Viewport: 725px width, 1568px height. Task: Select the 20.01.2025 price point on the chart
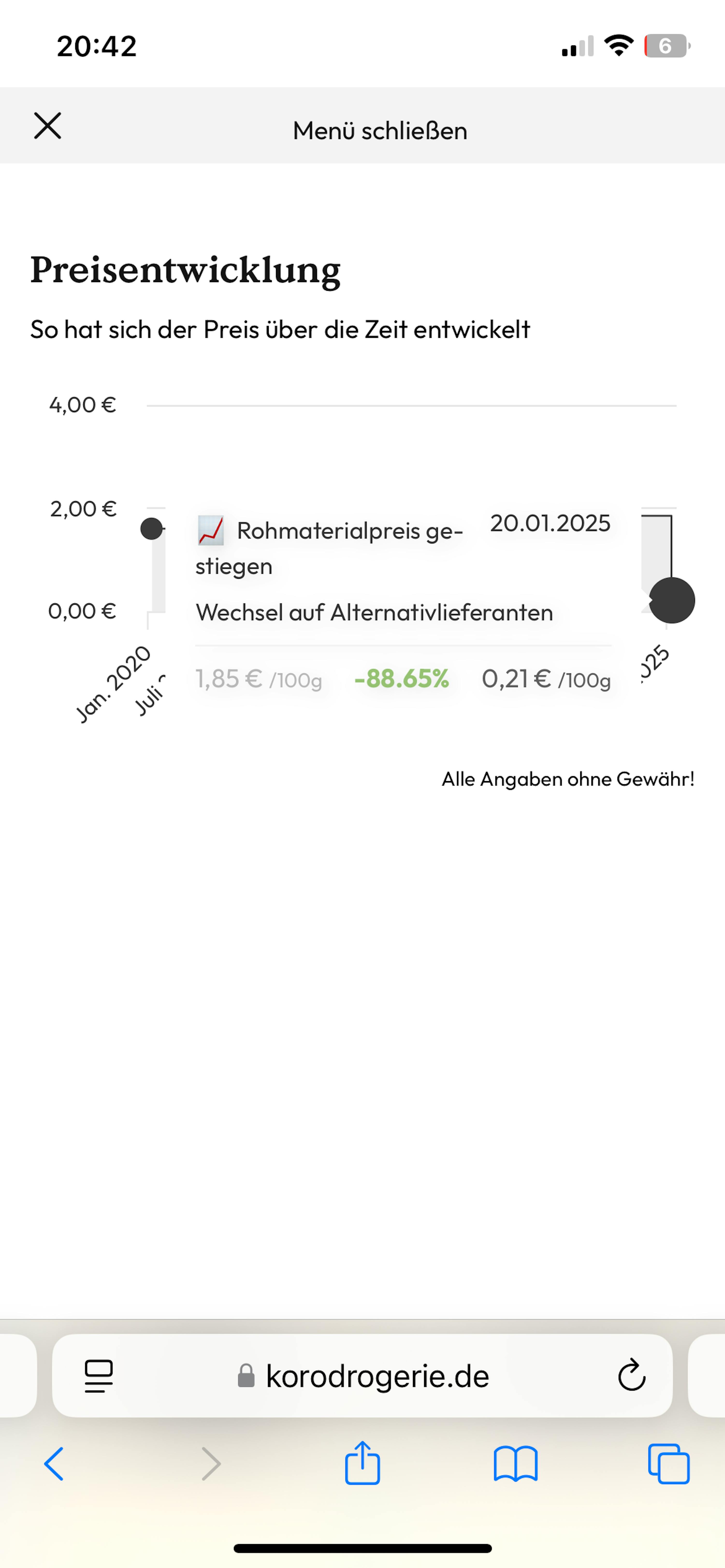tap(672, 600)
